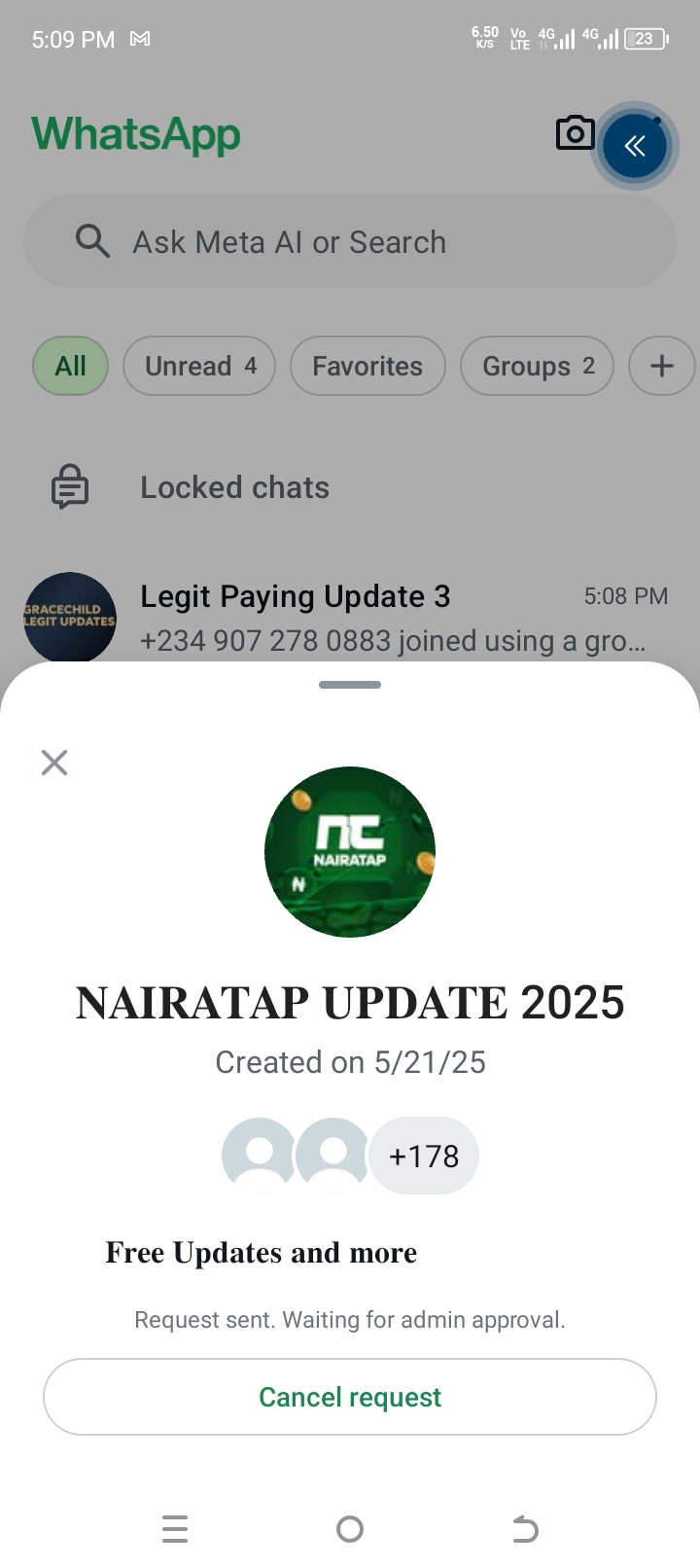This screenshot has height=1568, width=700.
Task: Open the camera icon
Action: 575,133
